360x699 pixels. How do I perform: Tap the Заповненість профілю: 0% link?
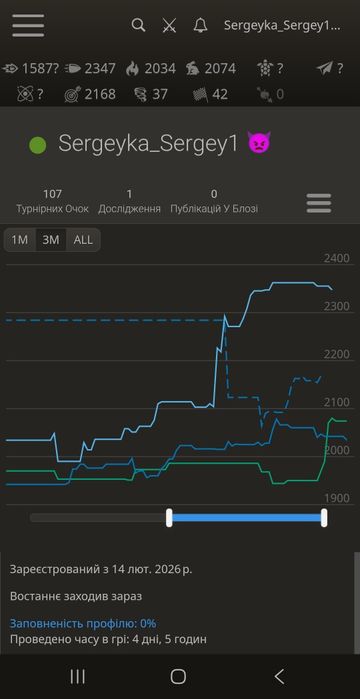(x=83, y=623)
